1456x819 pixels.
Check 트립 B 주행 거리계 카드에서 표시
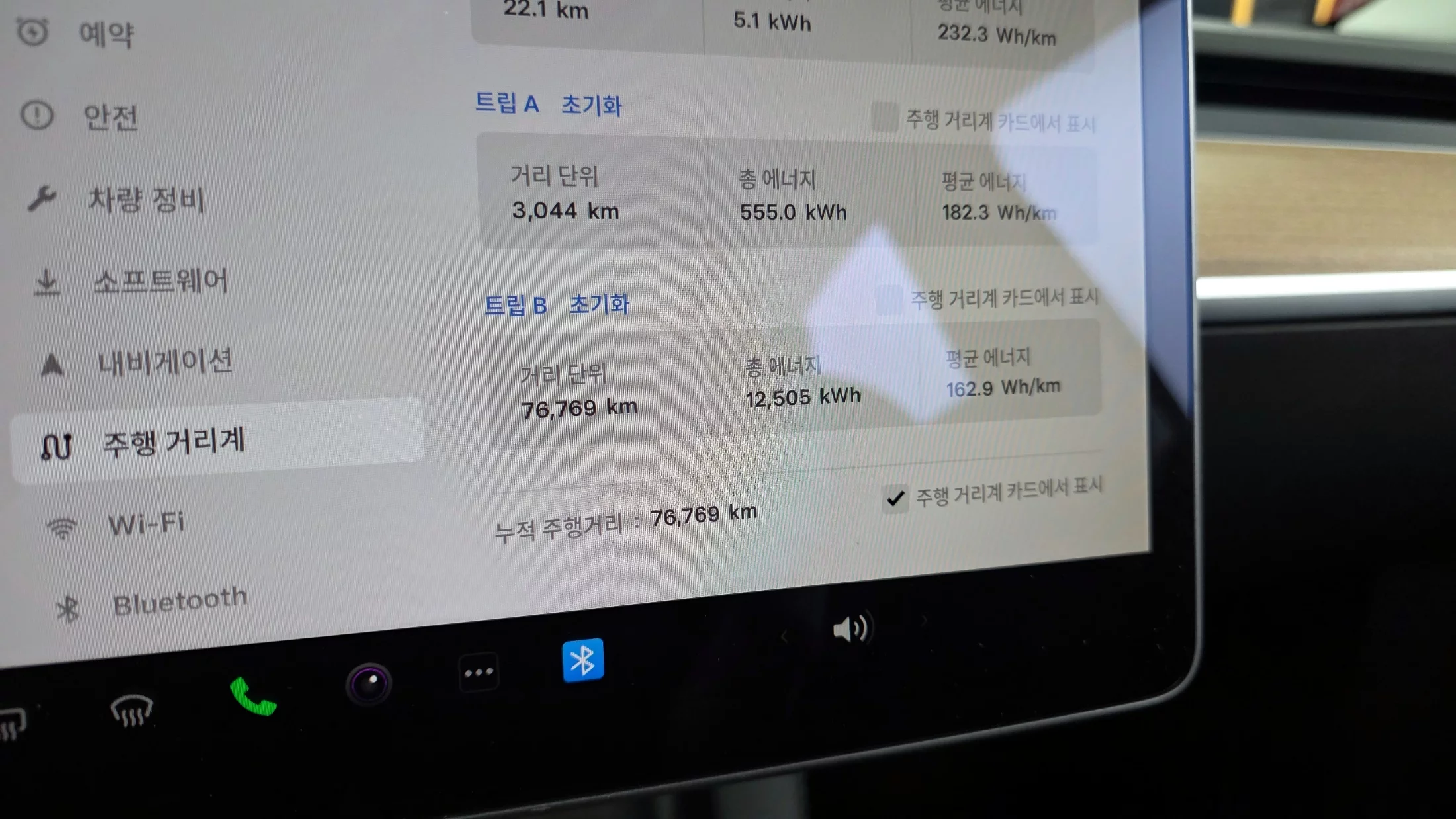[889, 299]
